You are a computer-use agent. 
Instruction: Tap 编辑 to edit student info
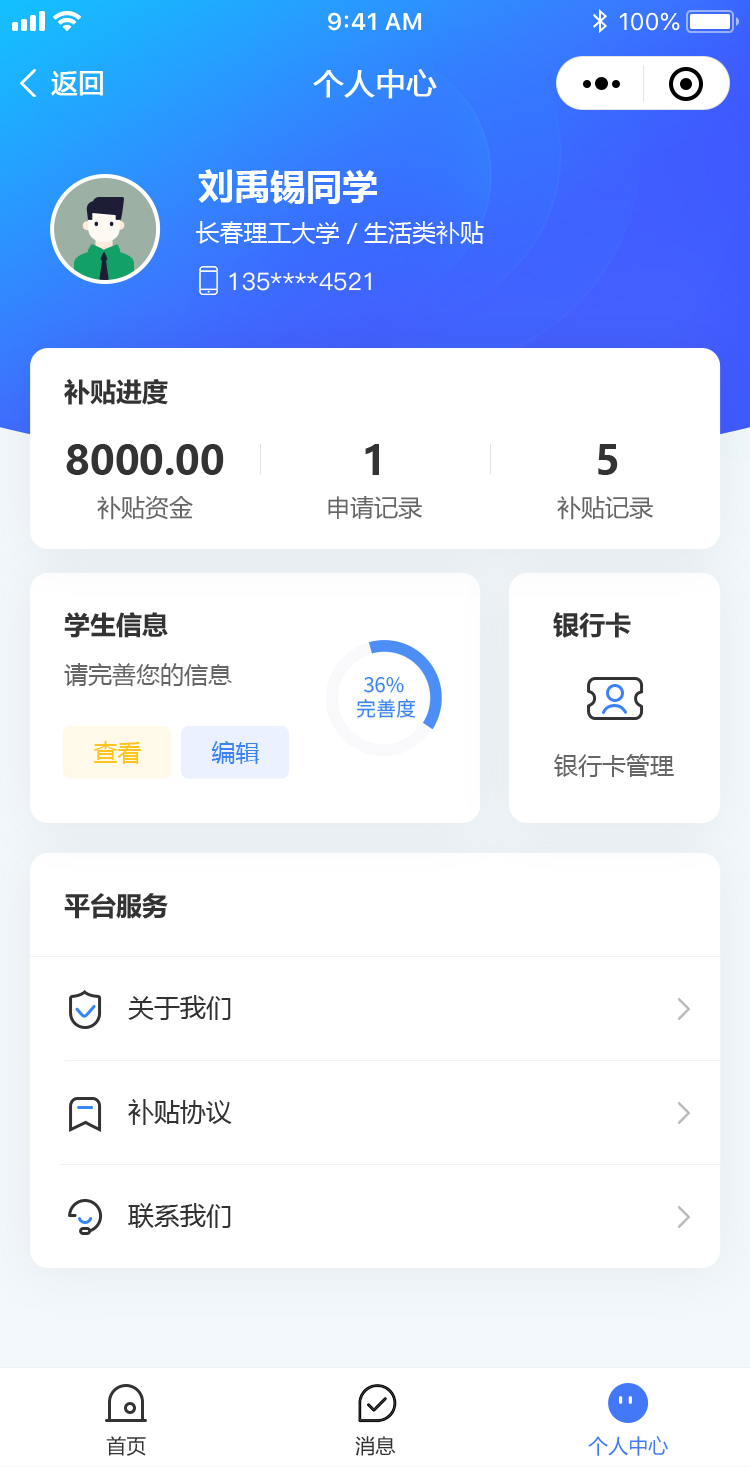click(x=235, y=752)
